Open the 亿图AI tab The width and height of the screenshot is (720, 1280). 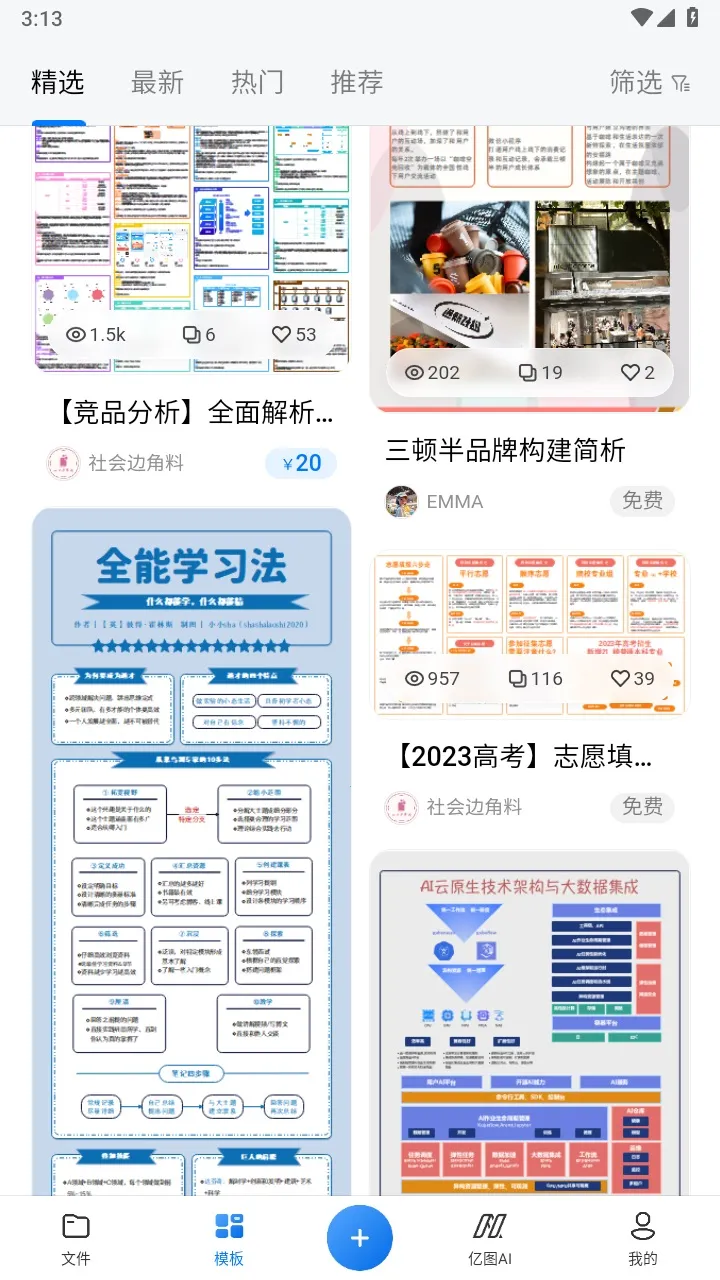[491, 1238]
